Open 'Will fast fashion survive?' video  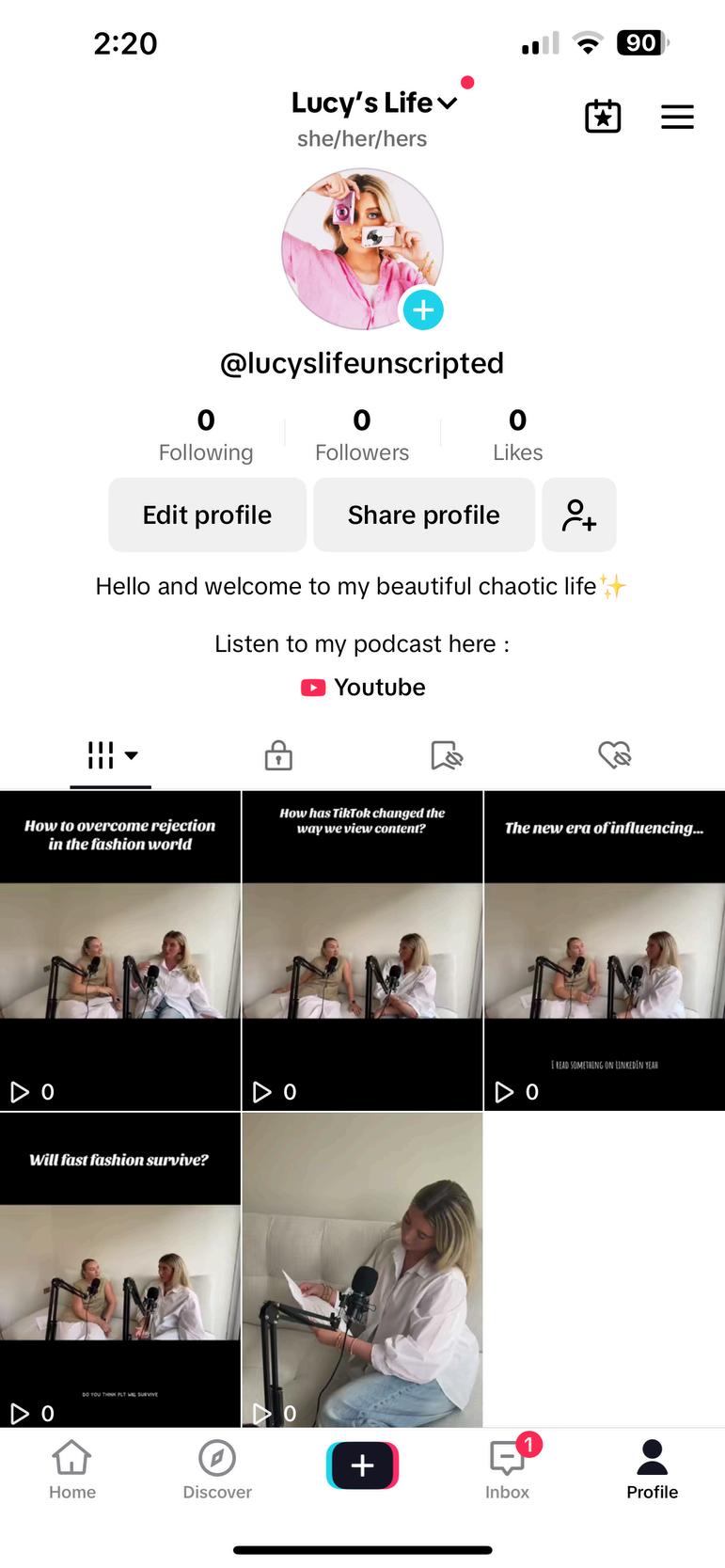pyautogui.click(x=120, y=1270)
